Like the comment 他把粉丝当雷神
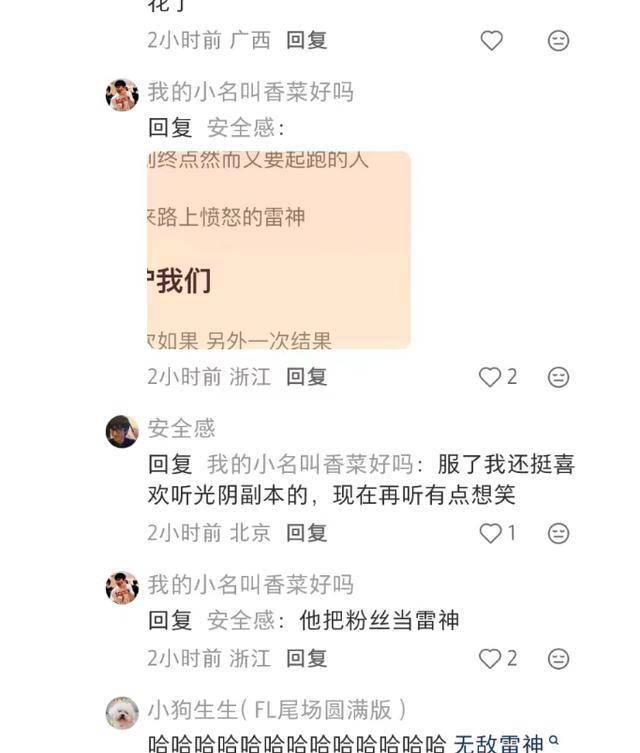 pos(491,658)
